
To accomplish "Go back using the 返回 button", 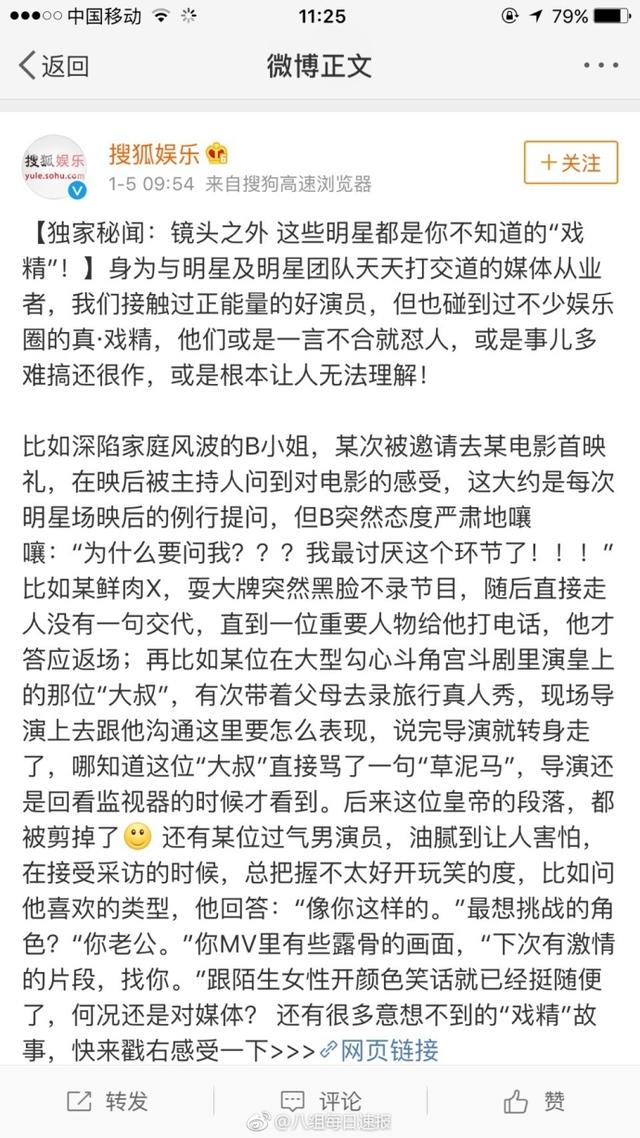I will pos(54,67).
